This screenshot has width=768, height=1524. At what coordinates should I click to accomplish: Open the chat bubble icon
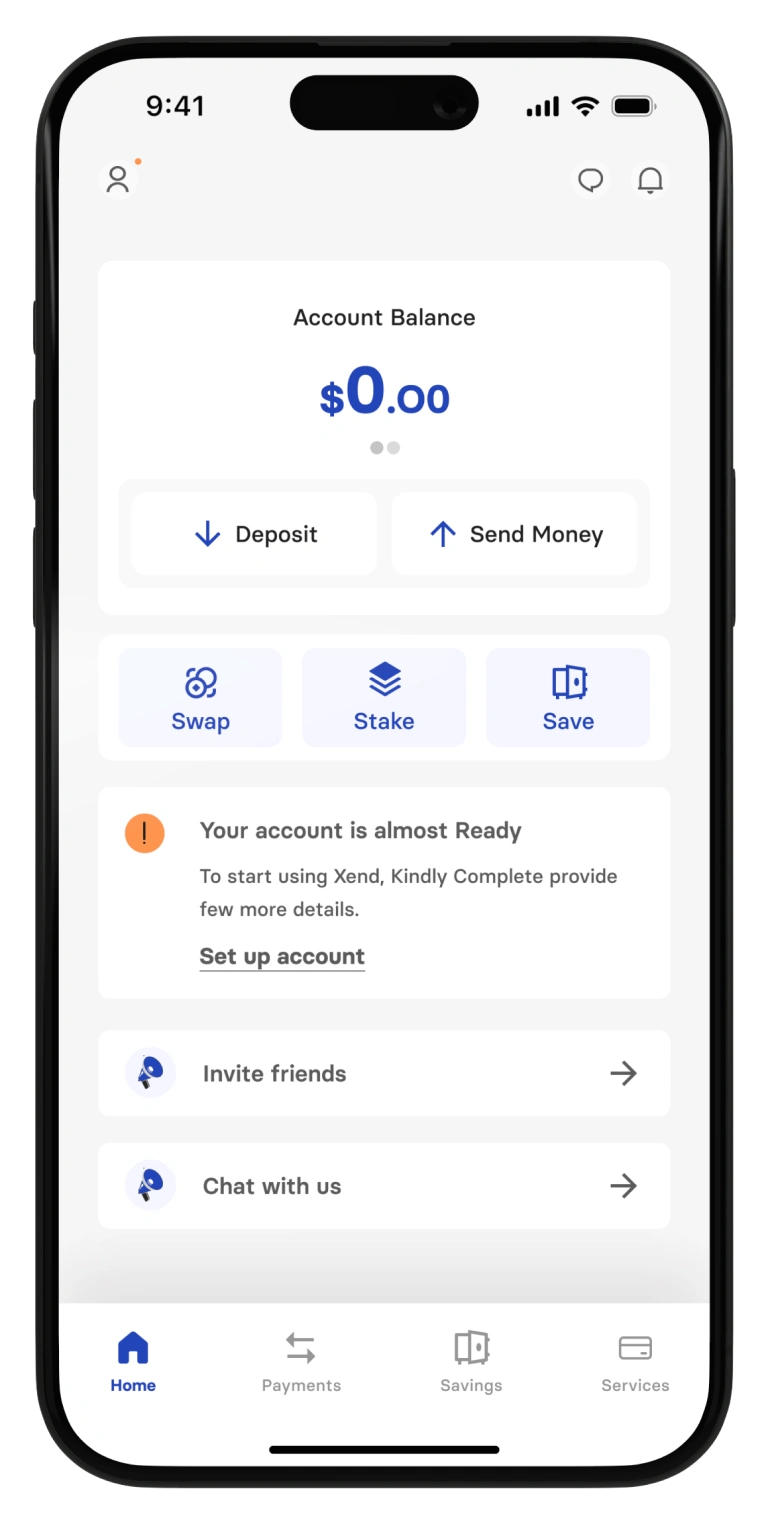click(x=591, y=180)
